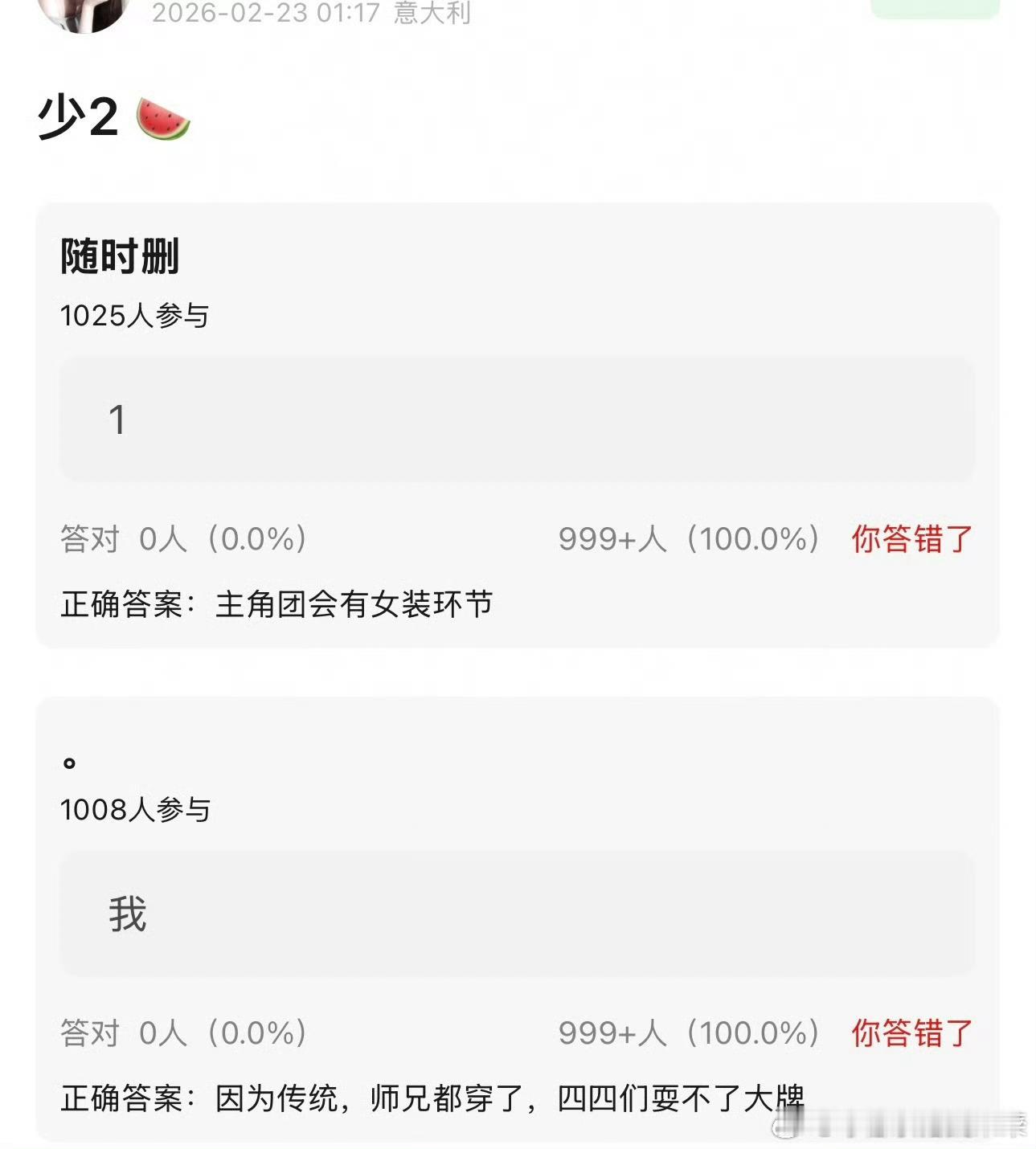The image size is (1036, 1149).
Task: Tap 你答错了 on the second quiz
Action: (909, 1032)
